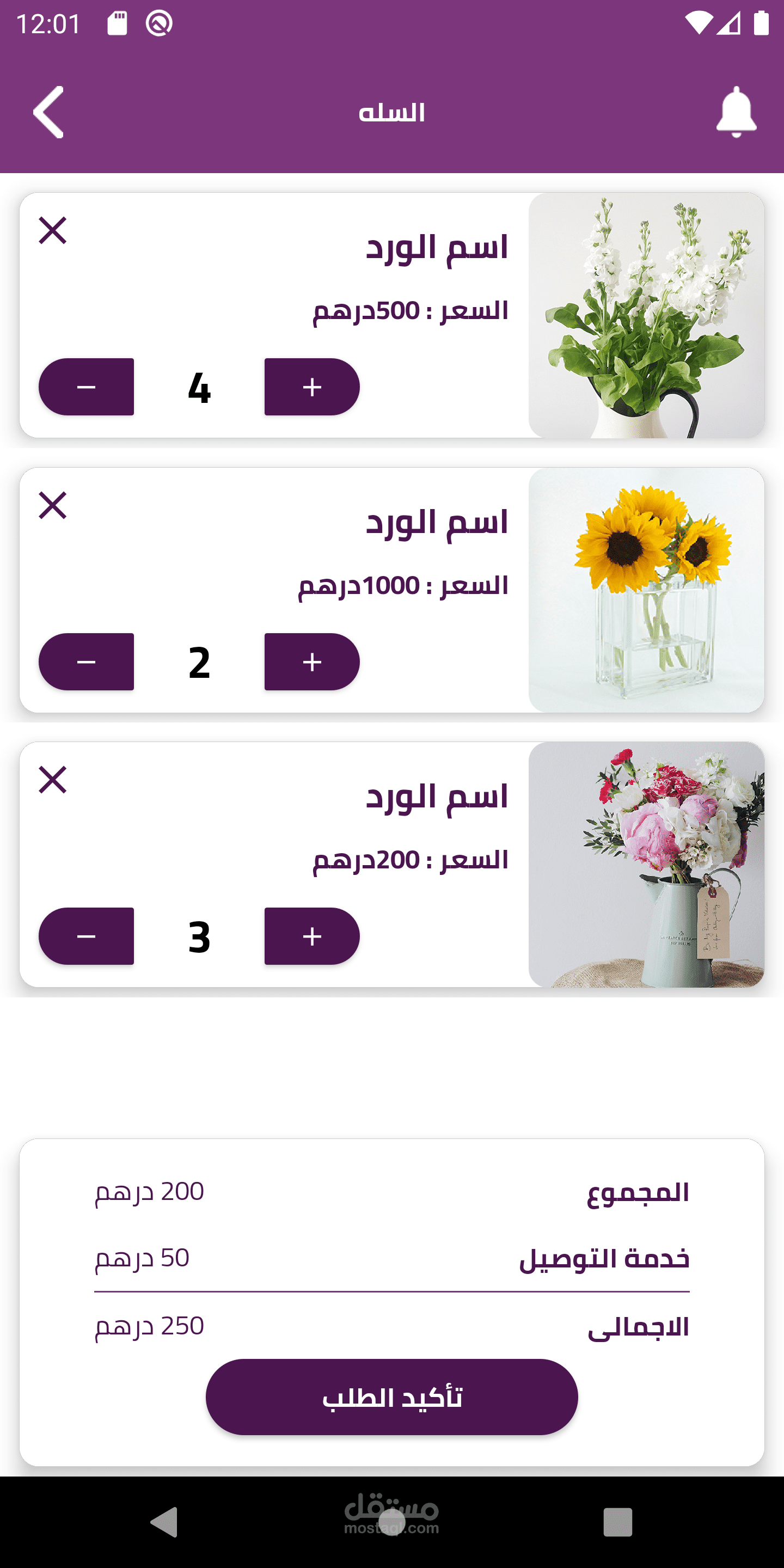The image size is (784, 1568).
Task: Remove the 1000 dirham sunflower item
Action: click(53, 505)
